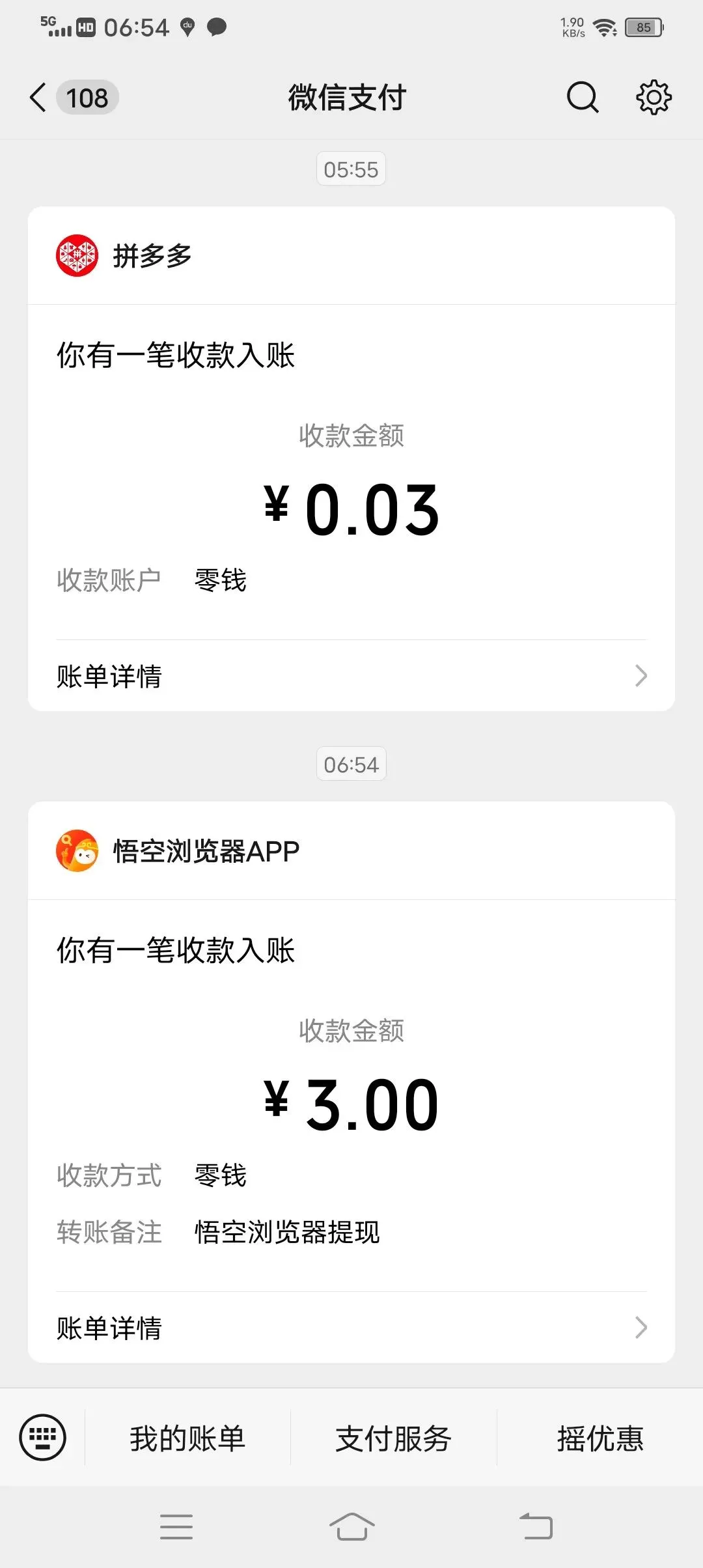The width and height of the screenshot is (703, 1568).
Task: Go back to the chat list
Action: (39, 98)
